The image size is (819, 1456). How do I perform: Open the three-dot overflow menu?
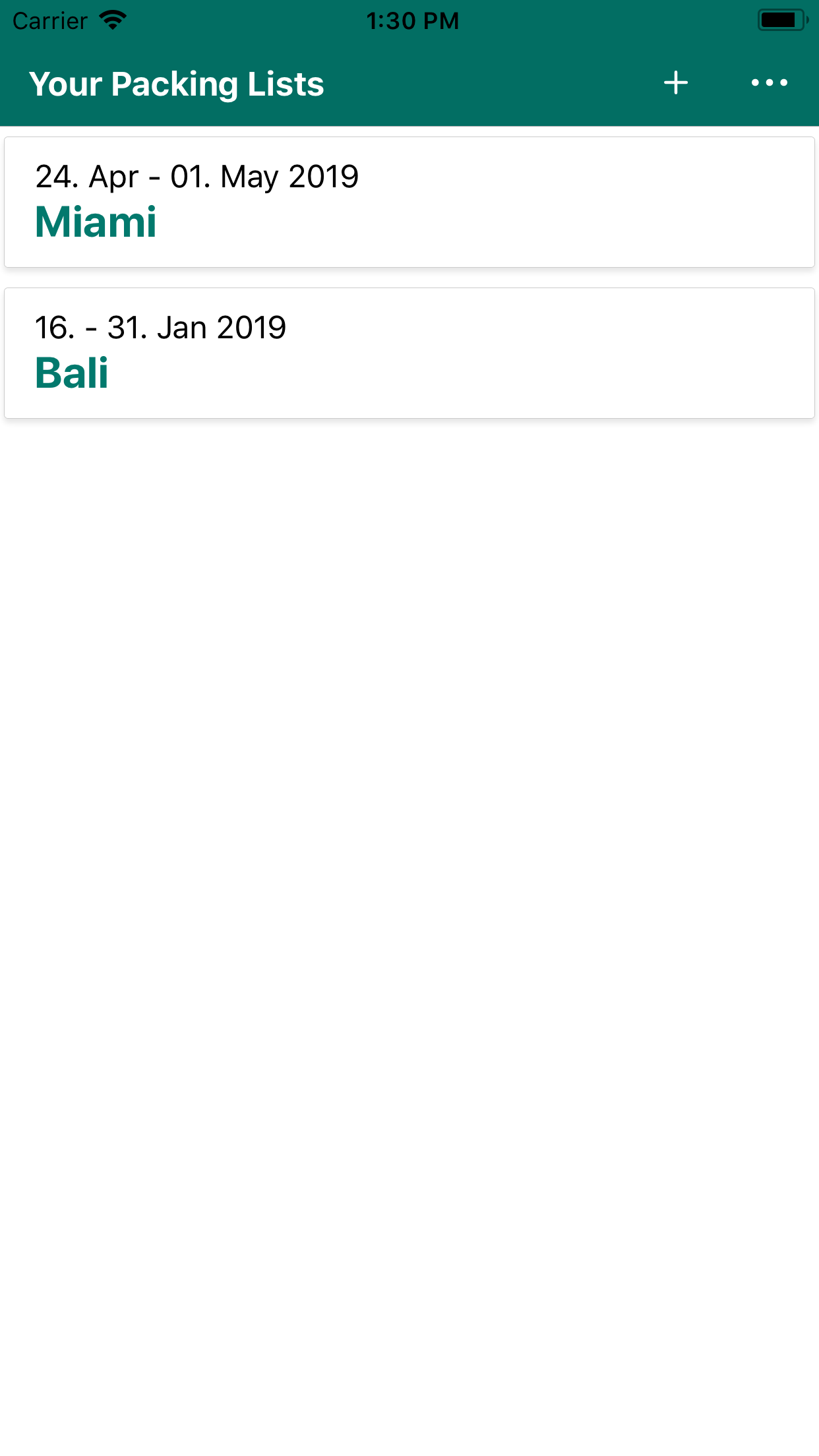point(769,83)
